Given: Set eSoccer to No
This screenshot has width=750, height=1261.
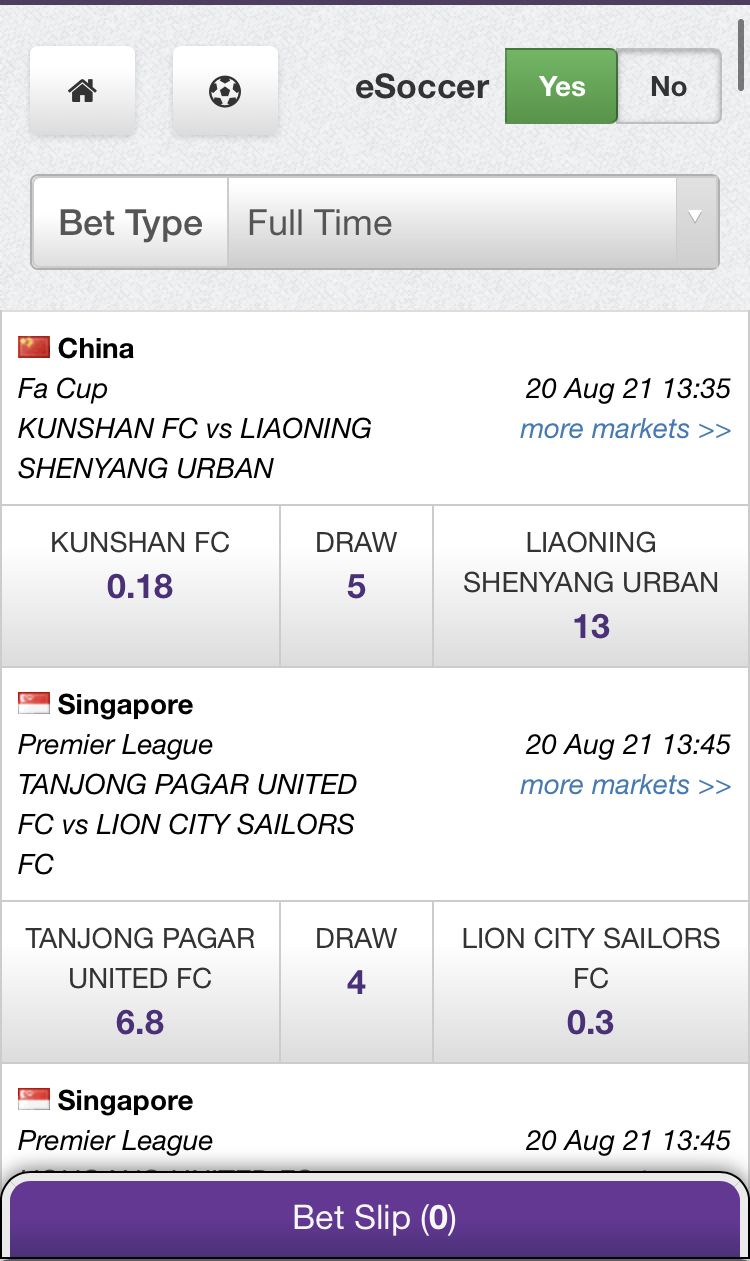Looking at the screenshot, I should [x=668, y=87].
